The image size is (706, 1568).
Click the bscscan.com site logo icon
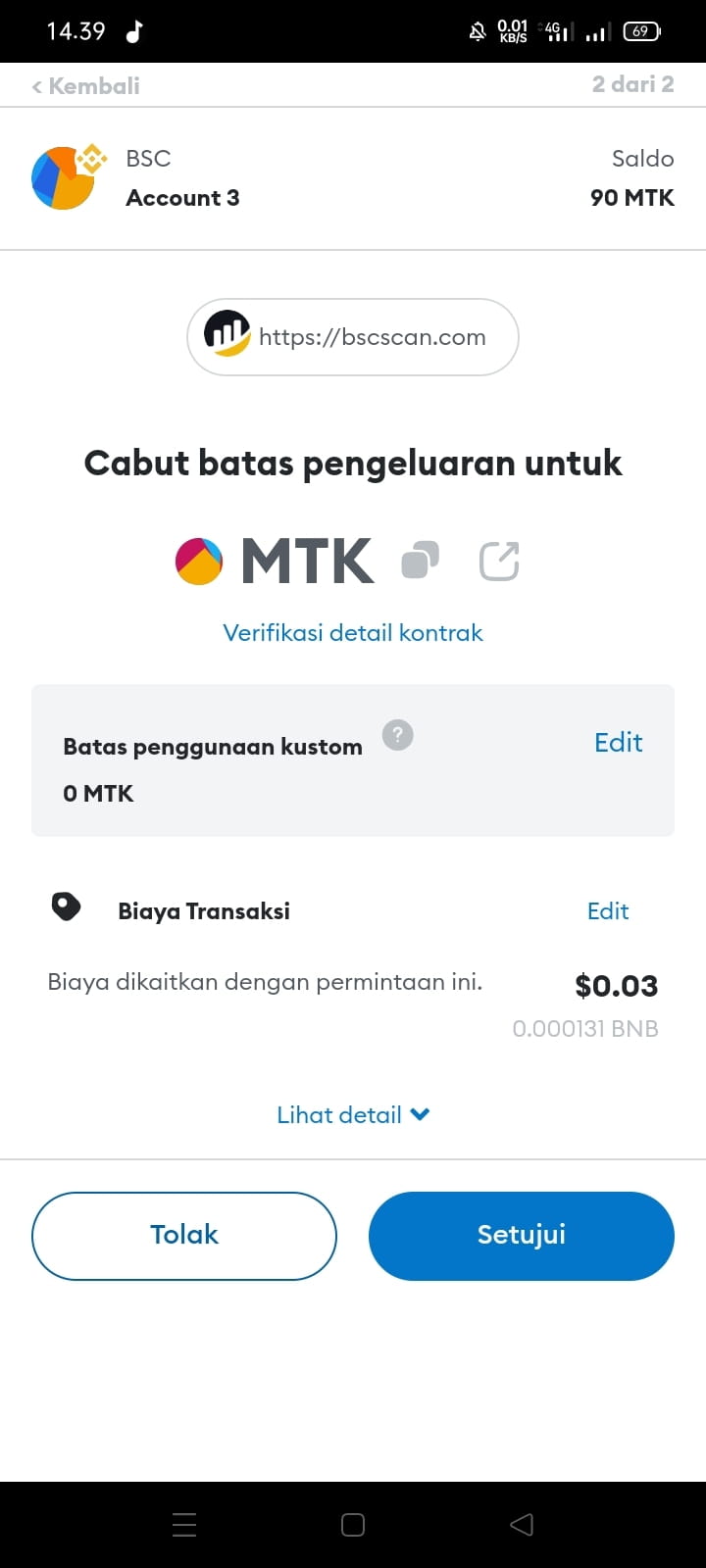tap(227, 336)
